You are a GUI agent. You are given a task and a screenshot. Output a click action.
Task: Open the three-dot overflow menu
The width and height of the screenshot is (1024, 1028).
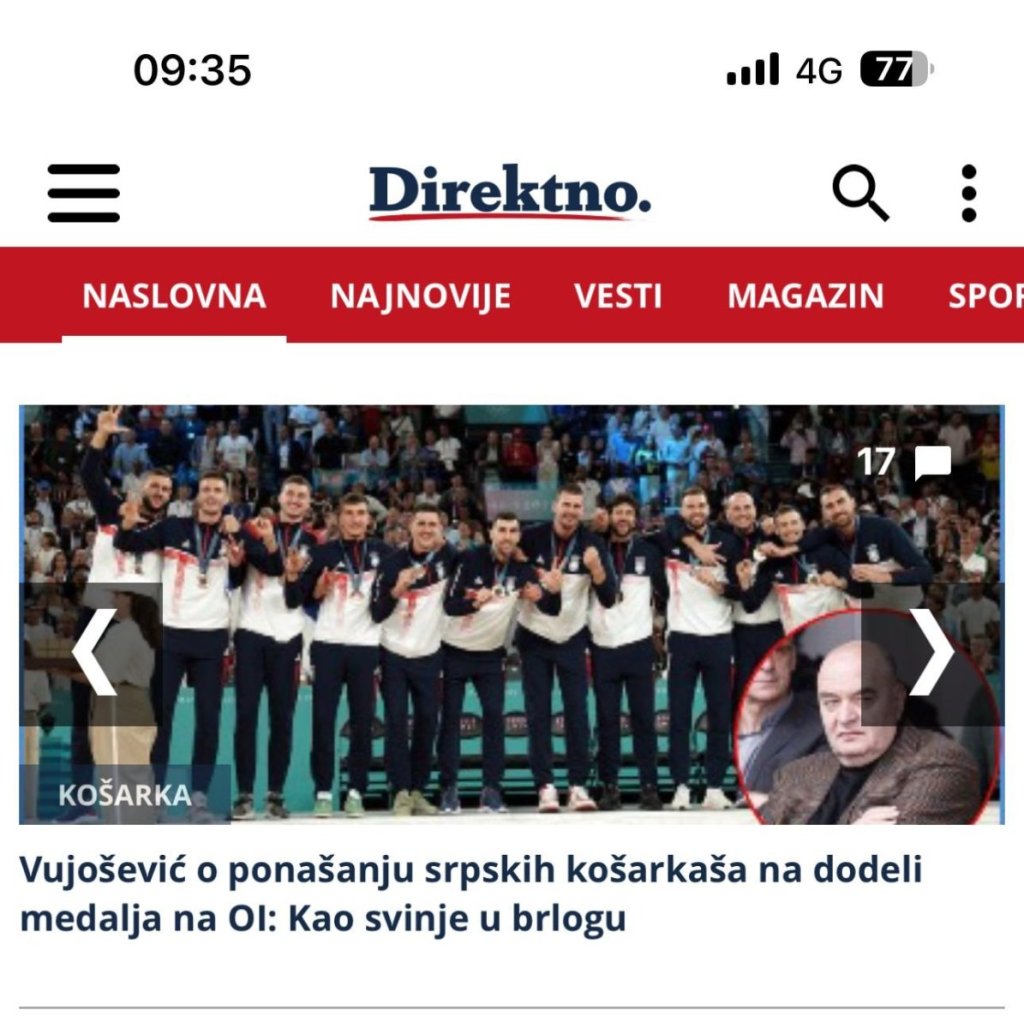[x=968, y=193]
